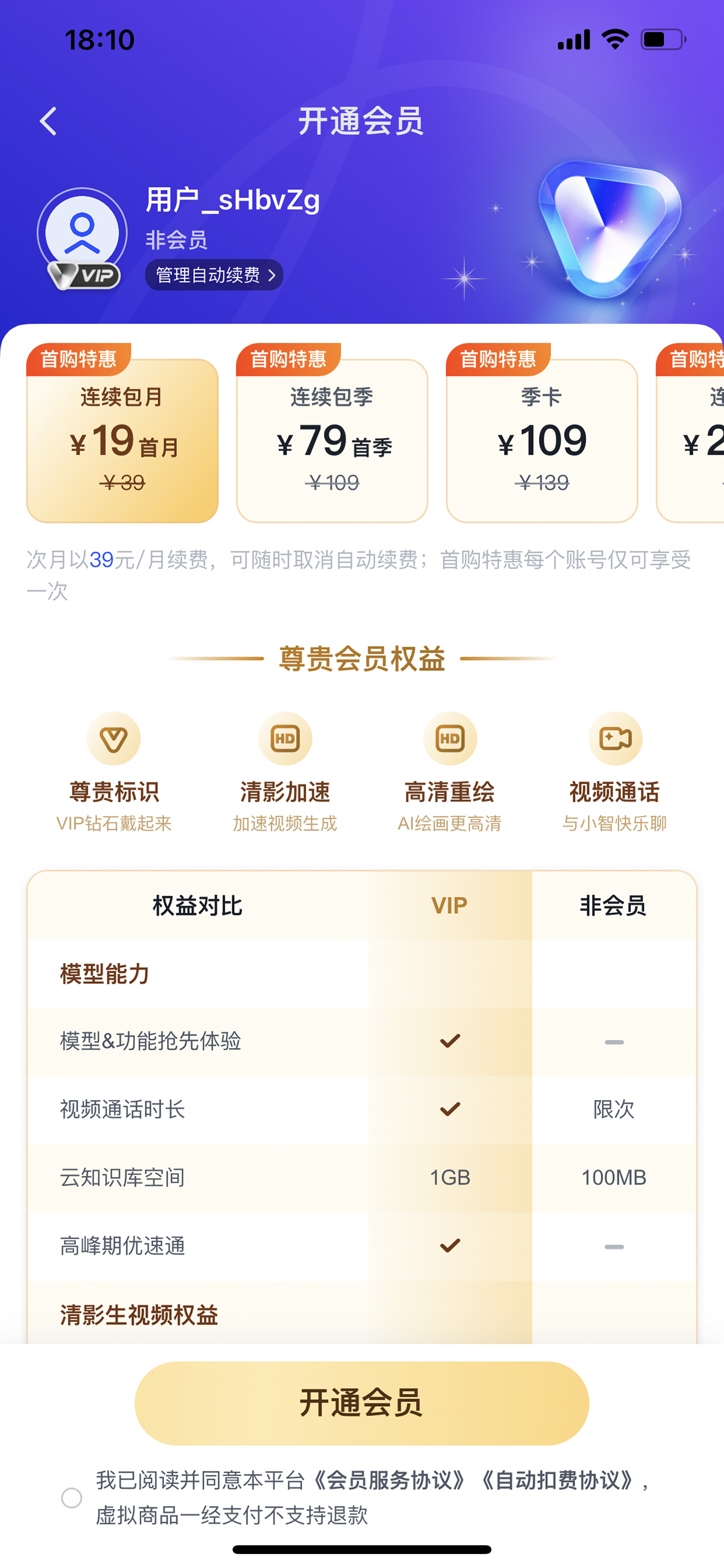Select the 连续包月 ¥19 plan
Image resolution: width=724 pixels, height=1568 pixels.
click(x=122, y=440)
